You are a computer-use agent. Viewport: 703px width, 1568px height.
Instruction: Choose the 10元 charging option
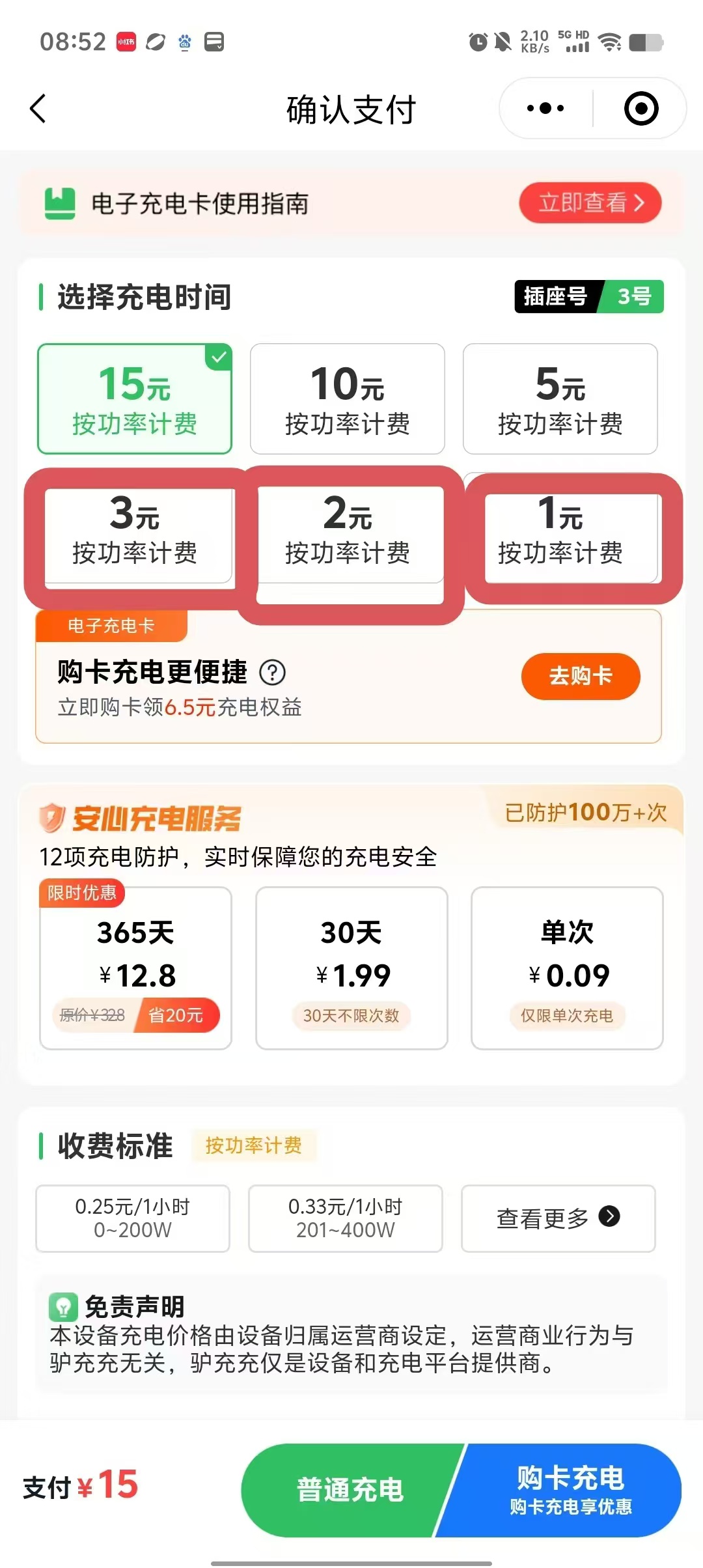point(348,399)
